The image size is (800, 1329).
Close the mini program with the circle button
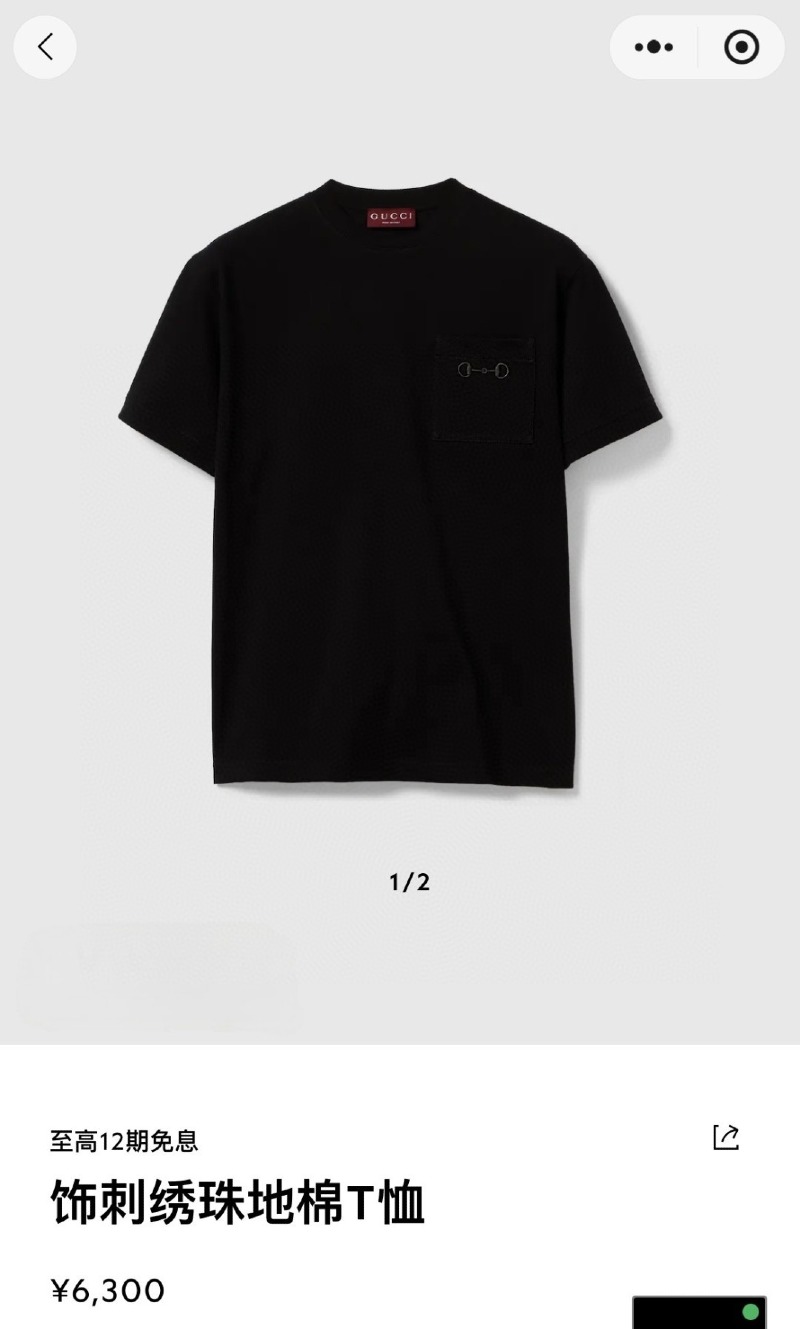(741, 47)
